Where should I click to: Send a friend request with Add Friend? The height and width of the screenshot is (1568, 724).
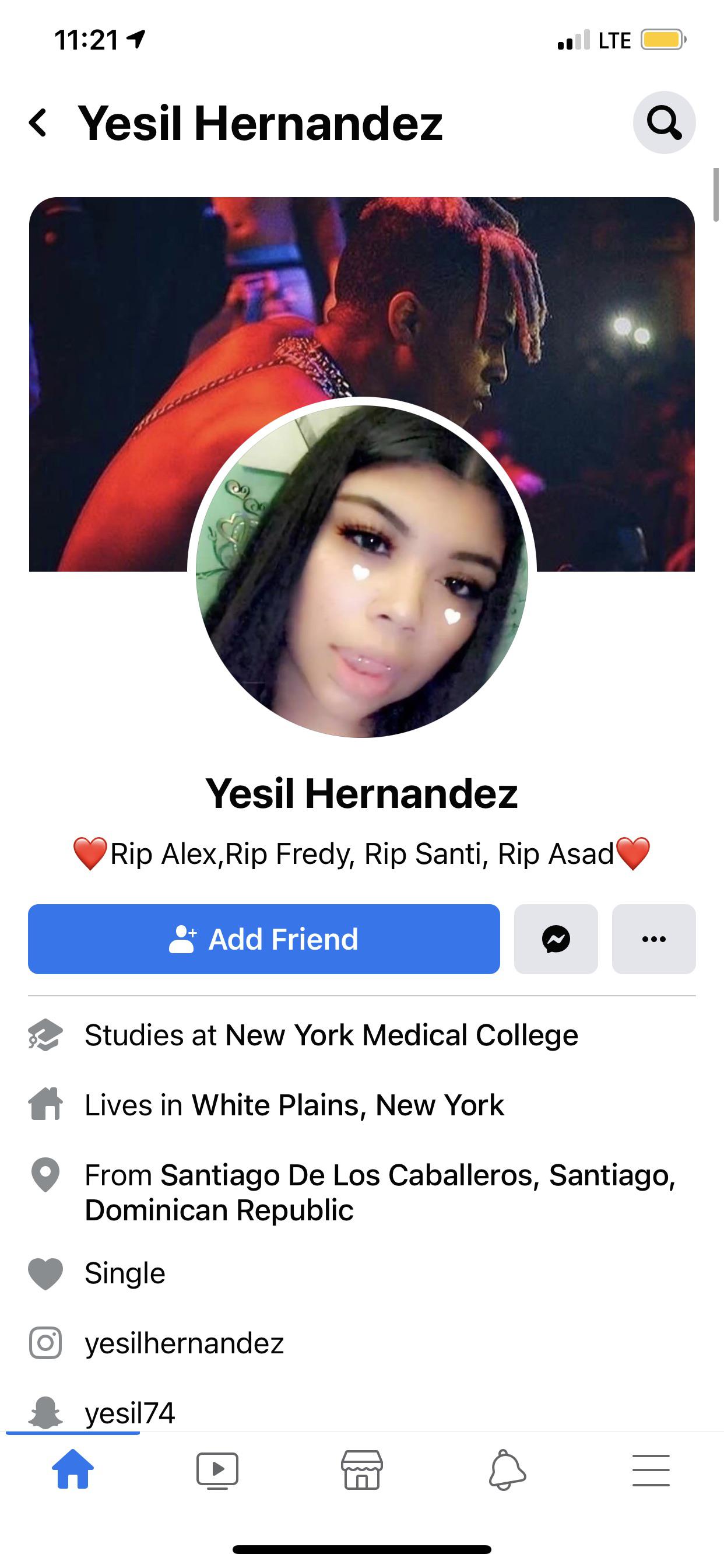point(263,939)
